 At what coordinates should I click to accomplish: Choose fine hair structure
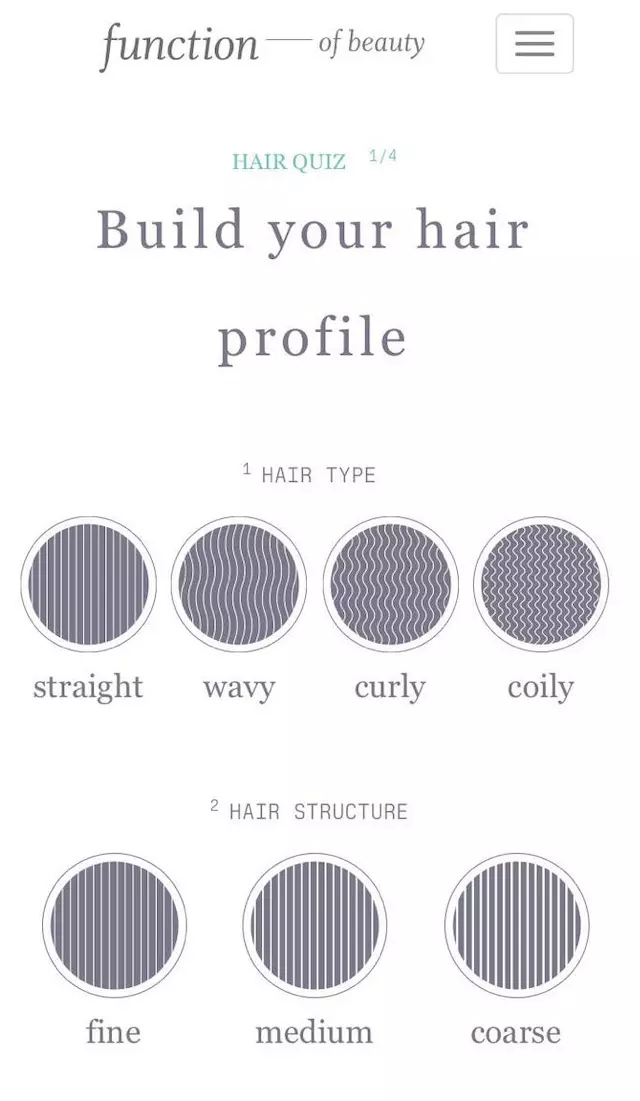tap(114, 925)
